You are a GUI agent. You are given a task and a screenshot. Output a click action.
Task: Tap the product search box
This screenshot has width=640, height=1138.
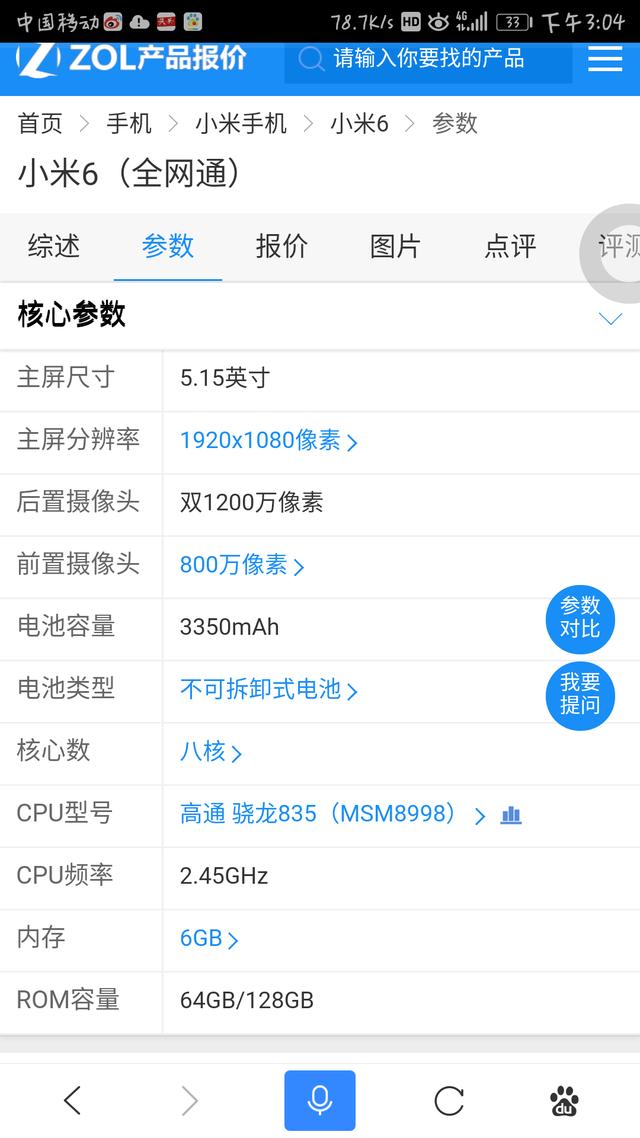(428, 60)
